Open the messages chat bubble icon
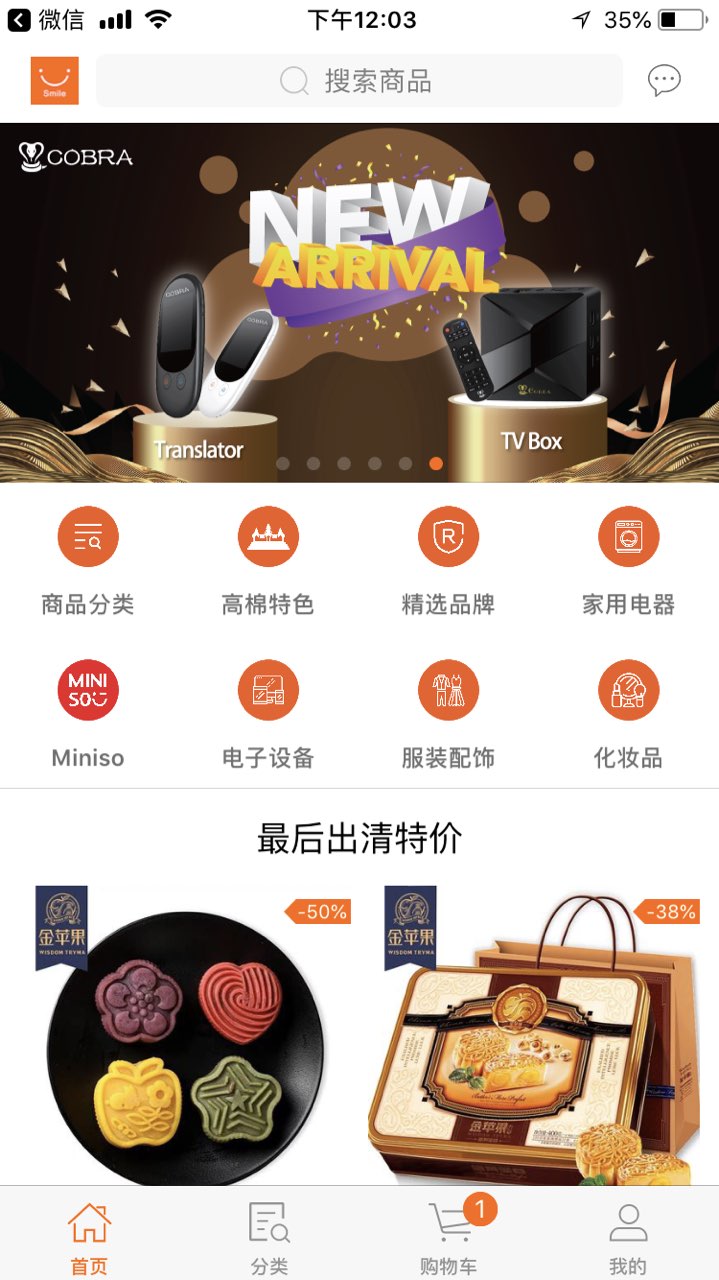The width and height of the screenshot is (719, 1280). 664,81
